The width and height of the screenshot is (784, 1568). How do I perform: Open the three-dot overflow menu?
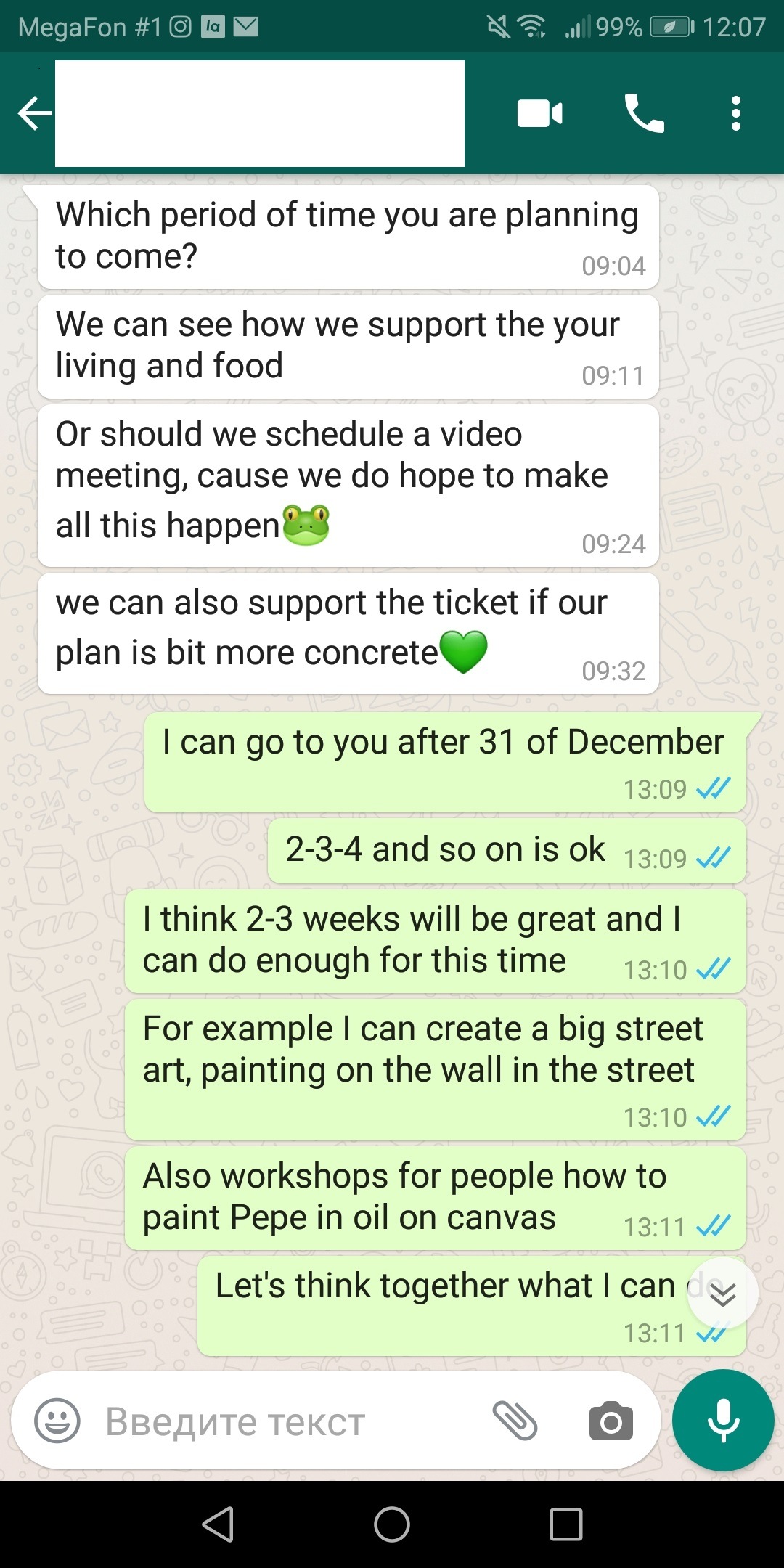tap(736, 114)
